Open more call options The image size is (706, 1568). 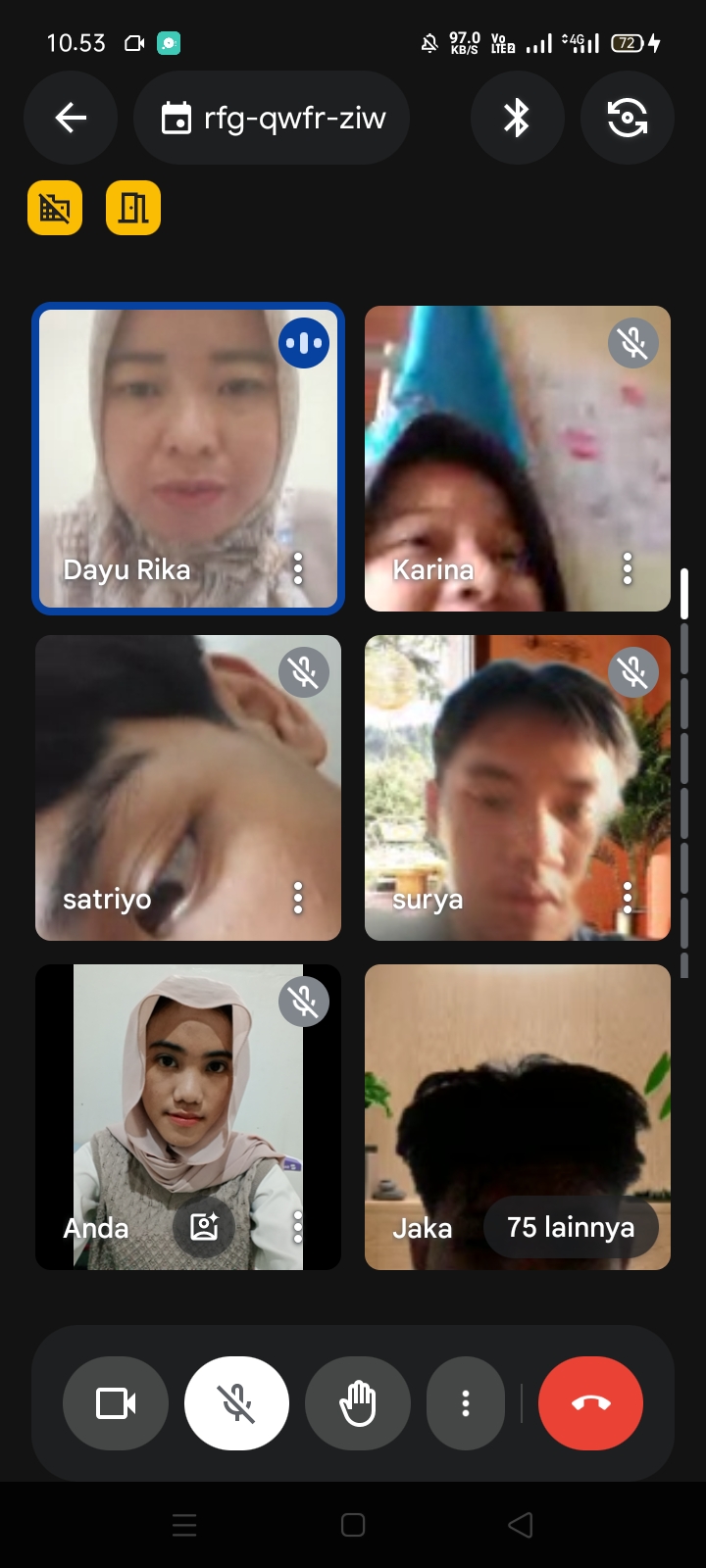(466, 1403)
